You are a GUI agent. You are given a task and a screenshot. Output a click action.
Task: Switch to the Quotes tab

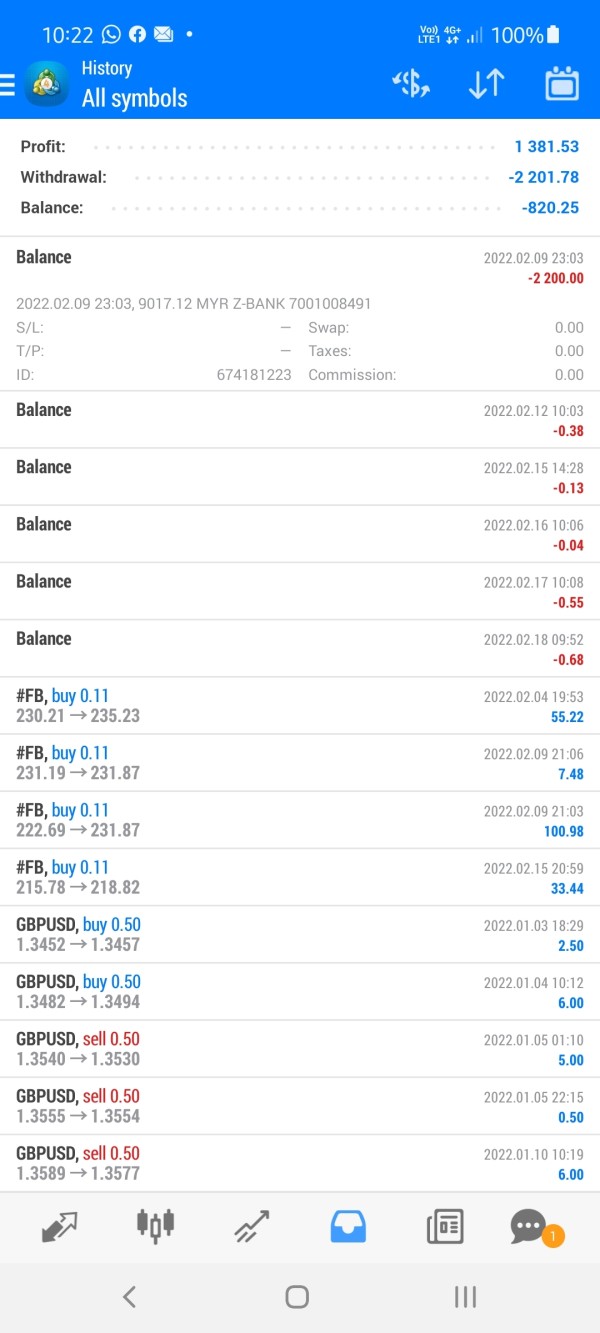pos(60,1226)
